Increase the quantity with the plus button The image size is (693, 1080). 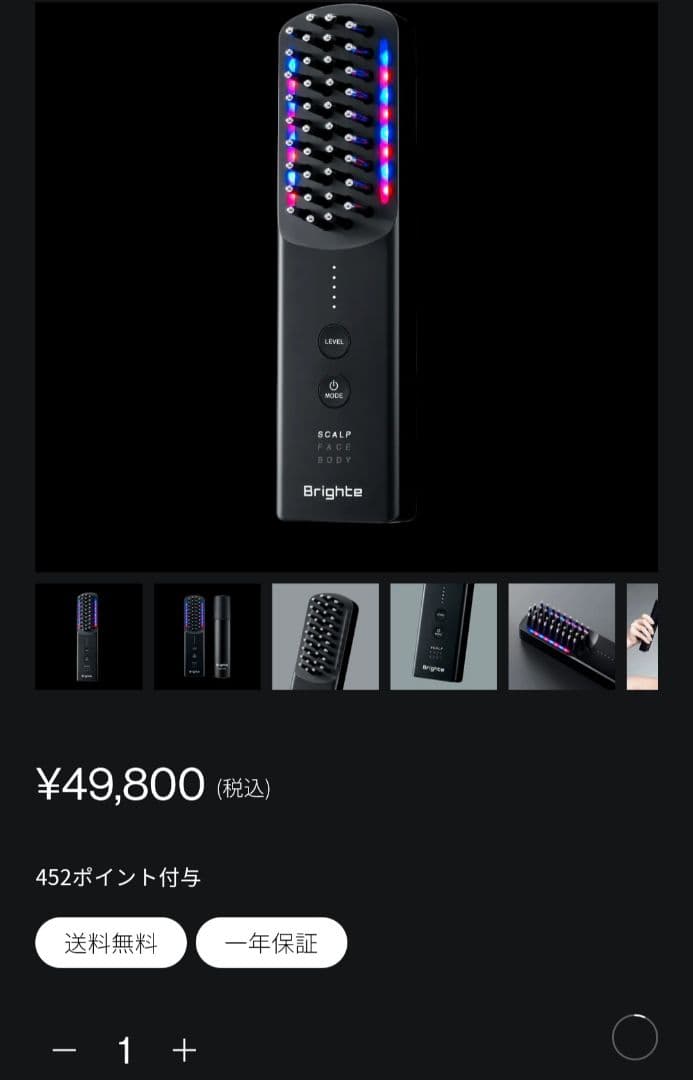point(184,1050)
